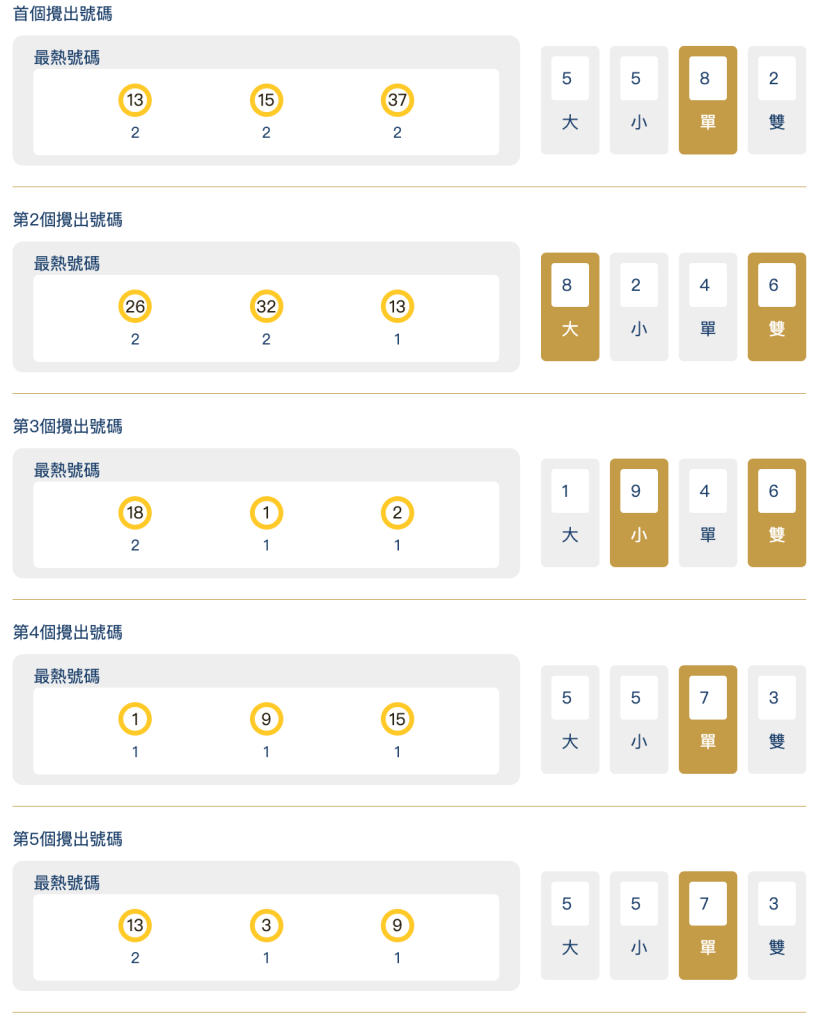Deselect the highlighted 小 card for third ball
816x1023 pixels.
(x=639, y=513)
